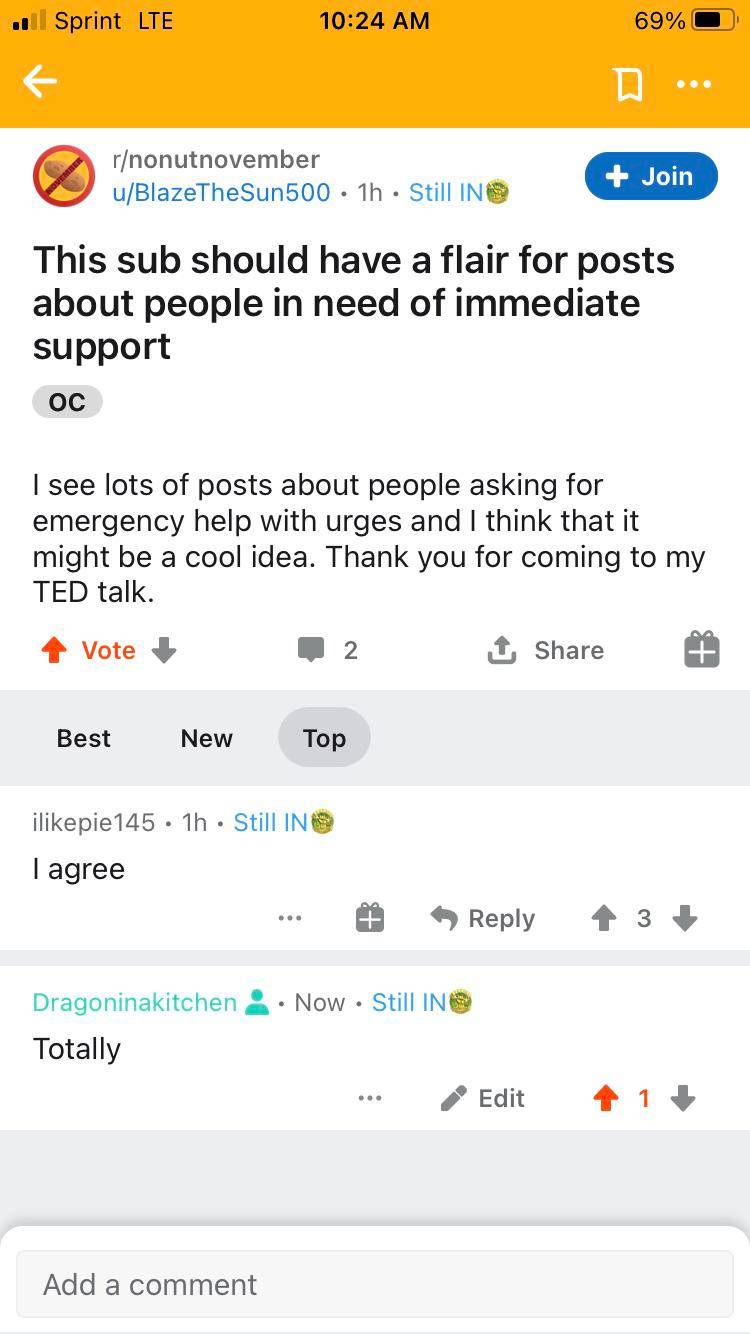Open u/BlazeTheSun500's profile
The image size is (750, 1334).
220,193
